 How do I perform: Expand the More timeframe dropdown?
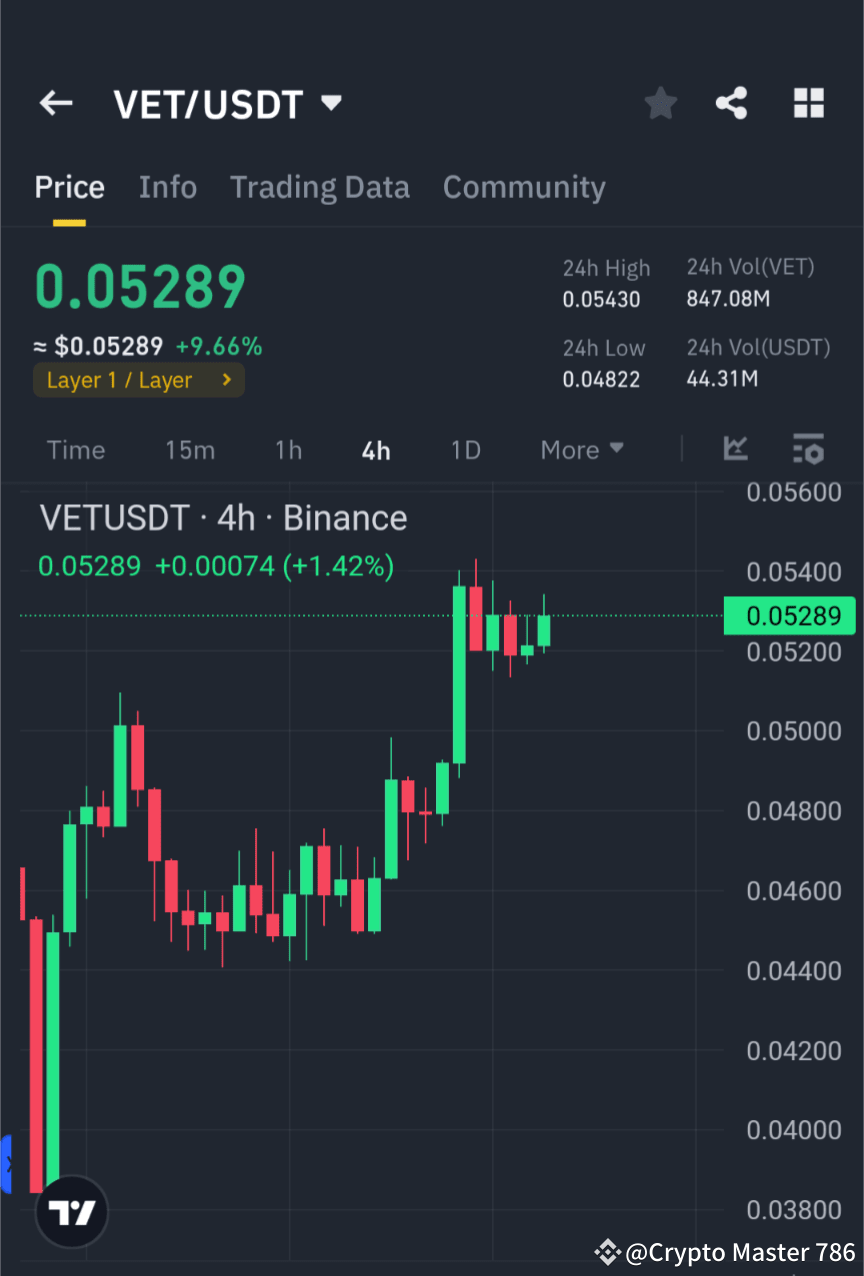click(581, 450)
